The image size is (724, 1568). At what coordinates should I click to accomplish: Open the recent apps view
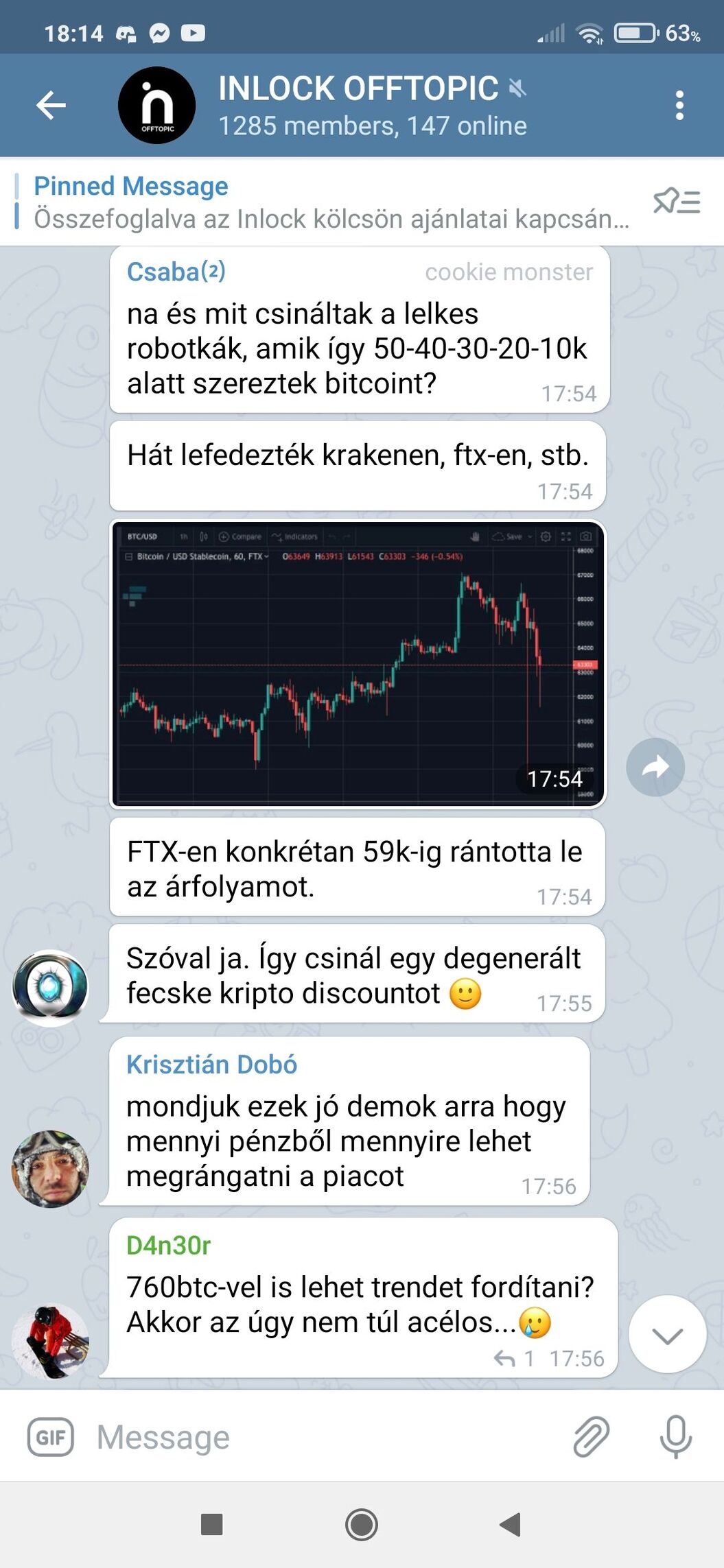click(211, 1525)
